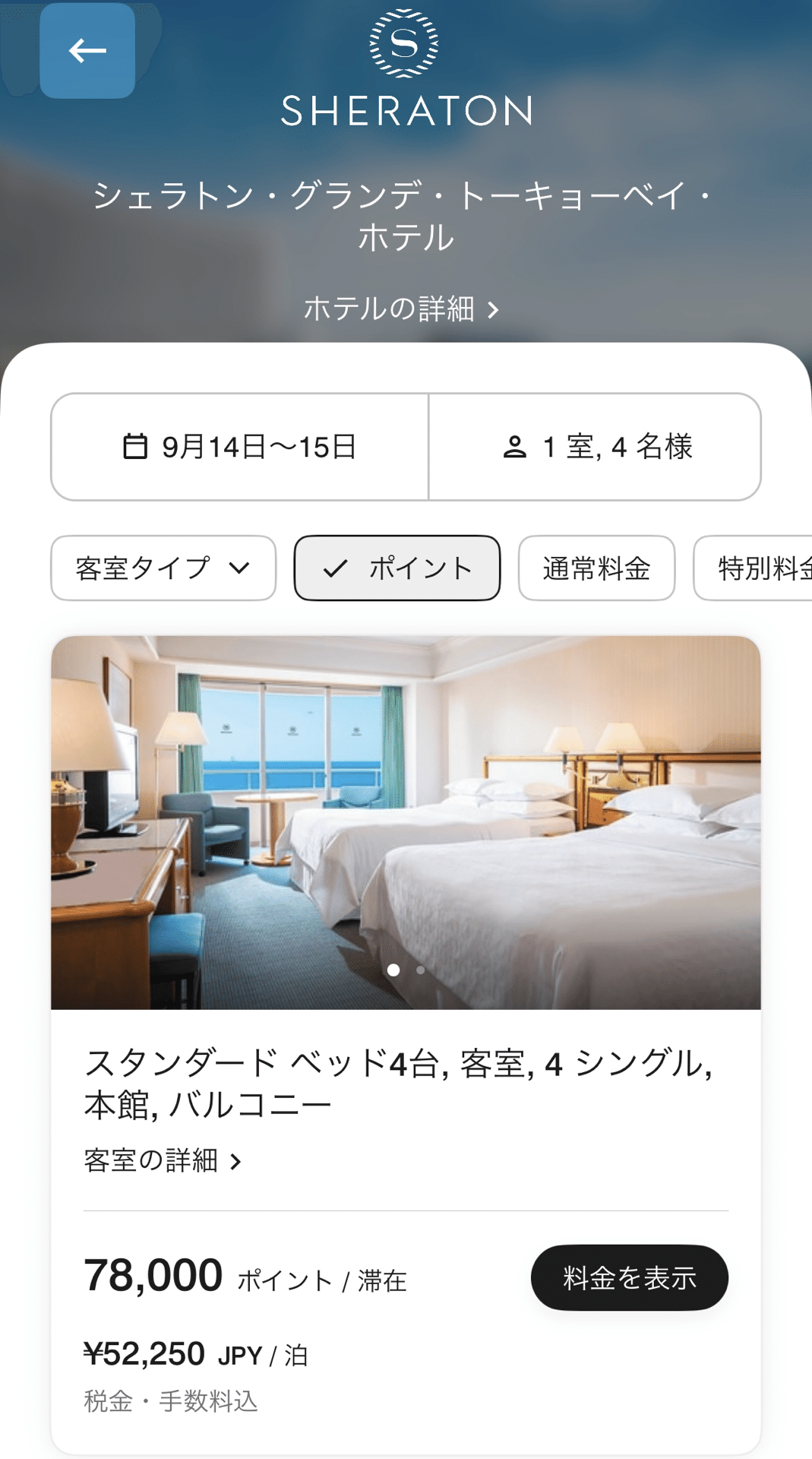Expand the 客室タイプ dropdown

click(163, 568)
